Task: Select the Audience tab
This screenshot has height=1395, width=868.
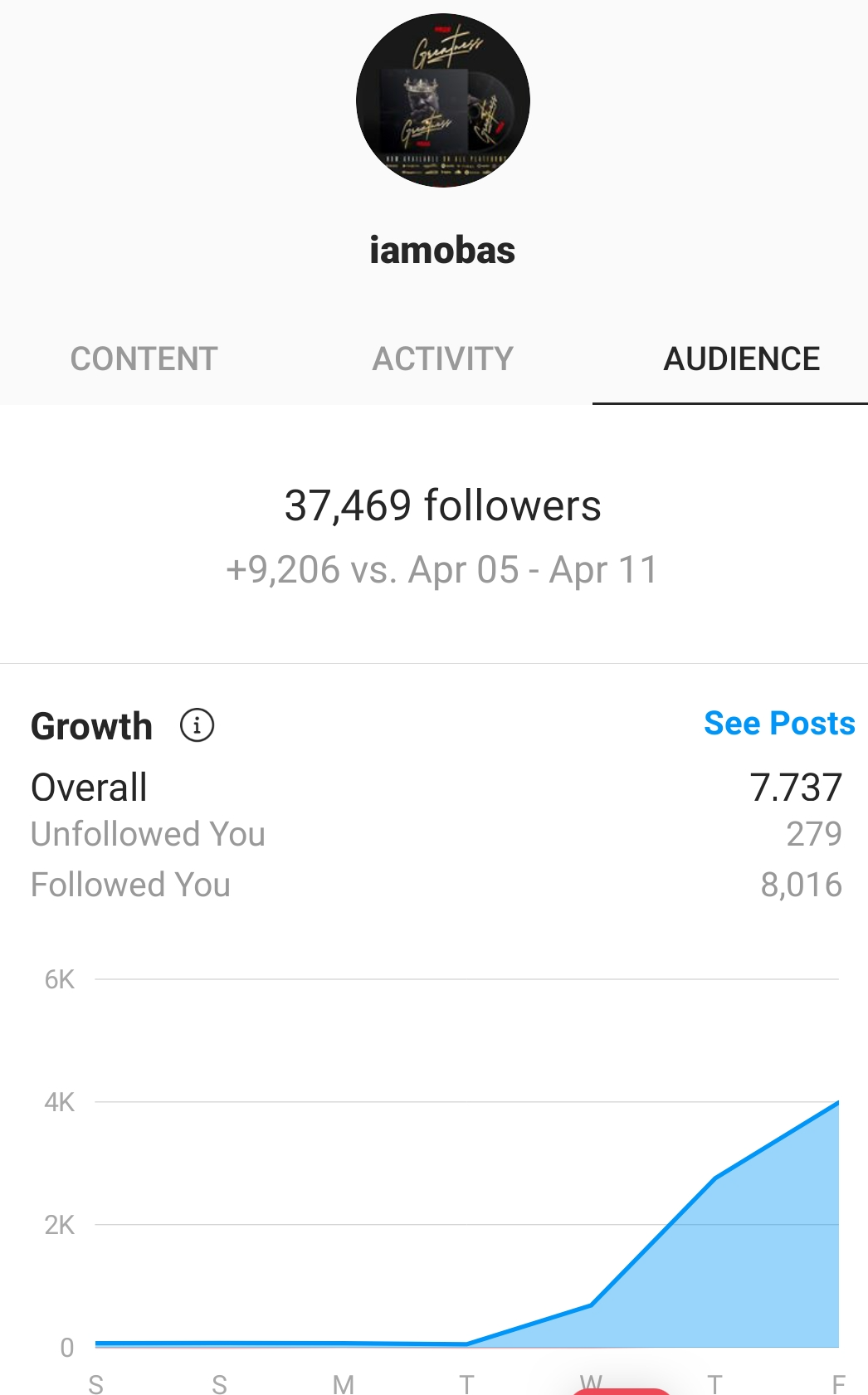Action: (x=741, y=359)
